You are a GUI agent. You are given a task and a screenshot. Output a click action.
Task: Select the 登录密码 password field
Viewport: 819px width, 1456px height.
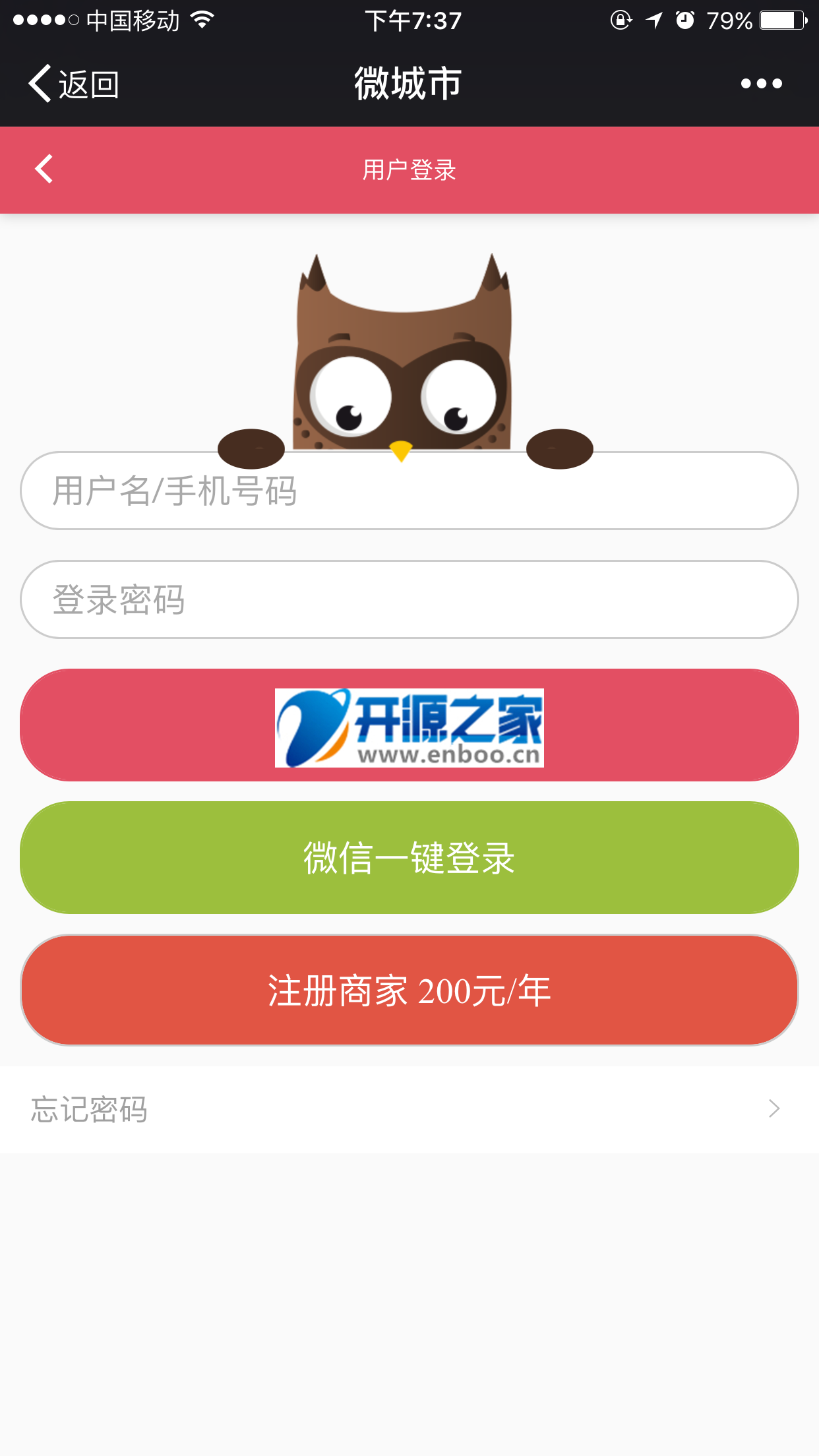tap(409, 599)
